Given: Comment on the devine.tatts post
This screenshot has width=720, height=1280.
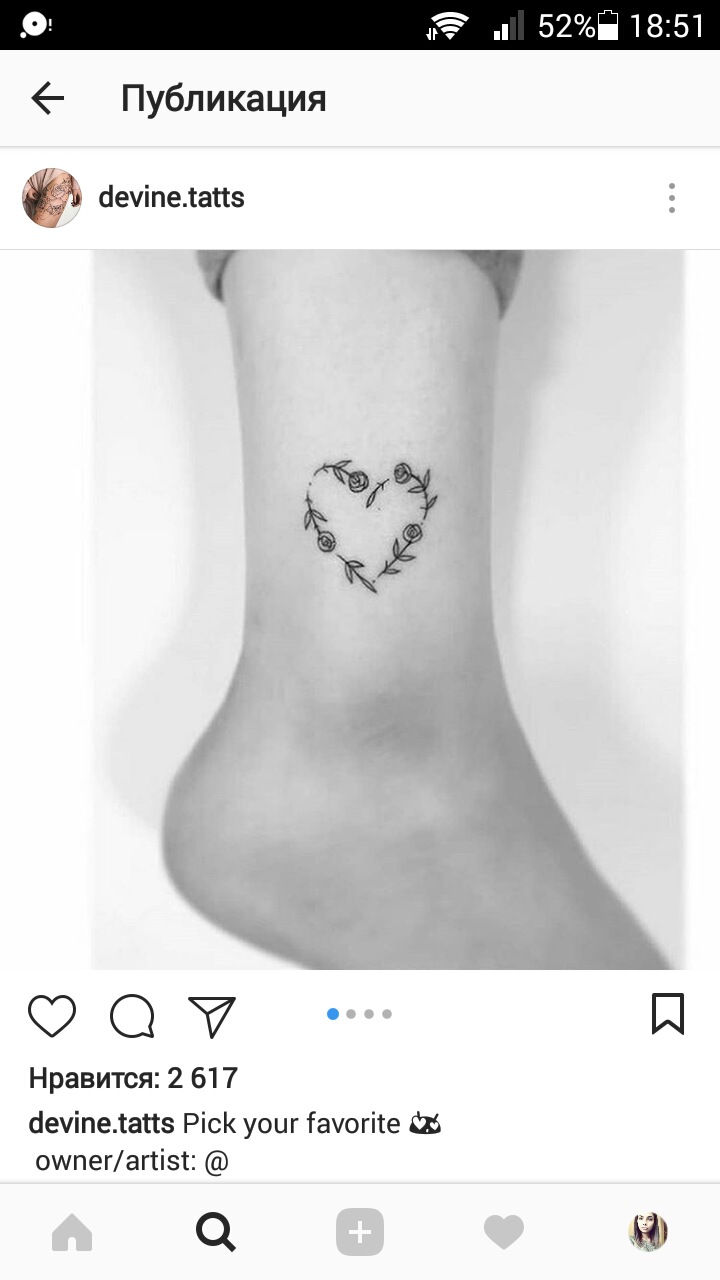Looking at the screenshot, I should point(132,1016).
